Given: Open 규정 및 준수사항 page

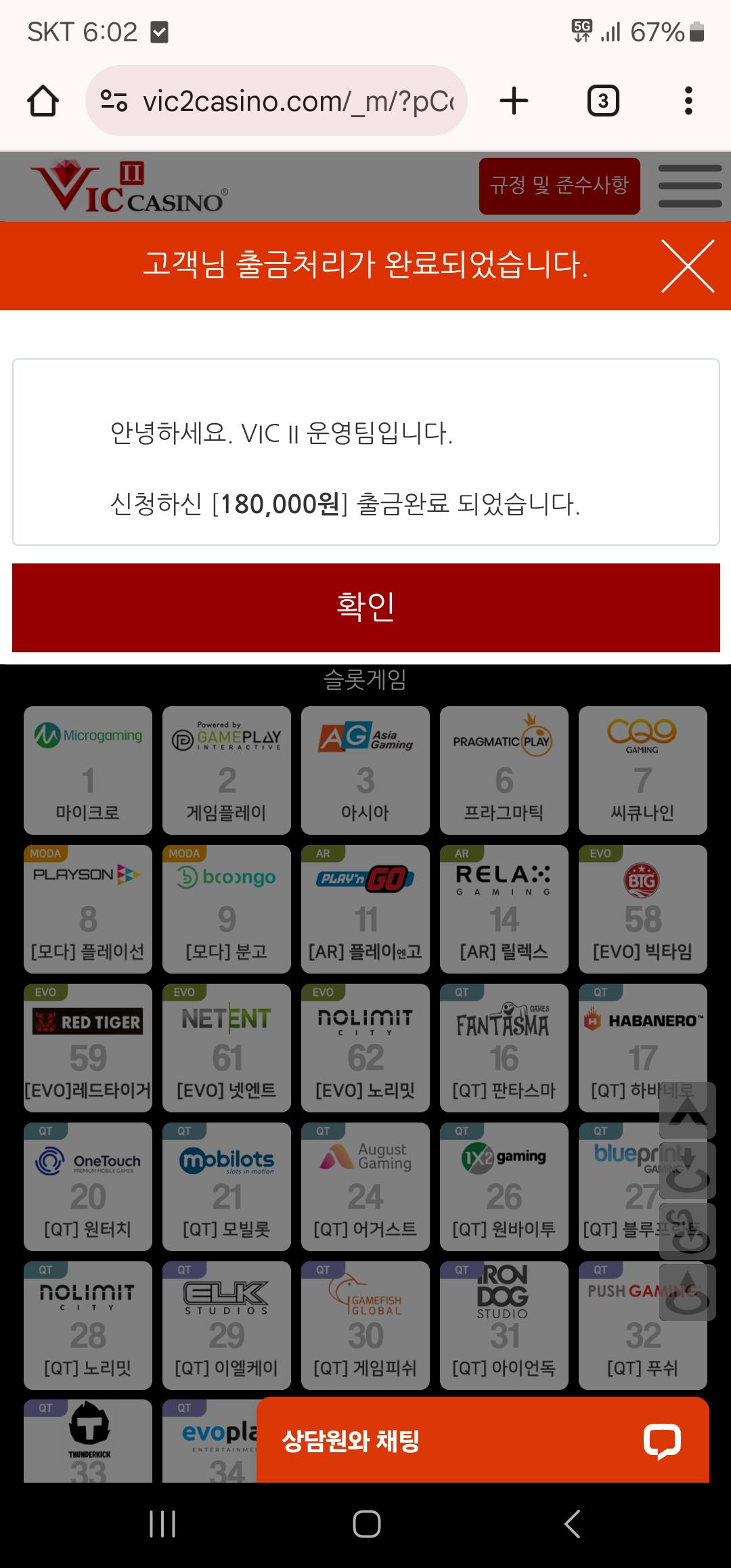Looking at the screenshot, I should [559, 186].
